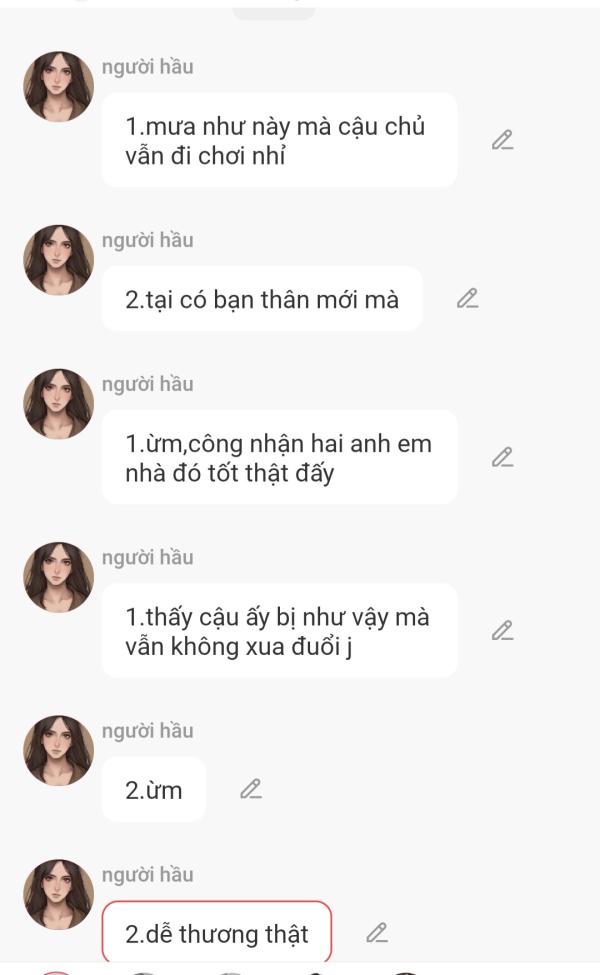Screen dimensions: 600x975
Task: Edit the message "1.mưa như này mà cậu chủ"
Action: tap(502, 141)
